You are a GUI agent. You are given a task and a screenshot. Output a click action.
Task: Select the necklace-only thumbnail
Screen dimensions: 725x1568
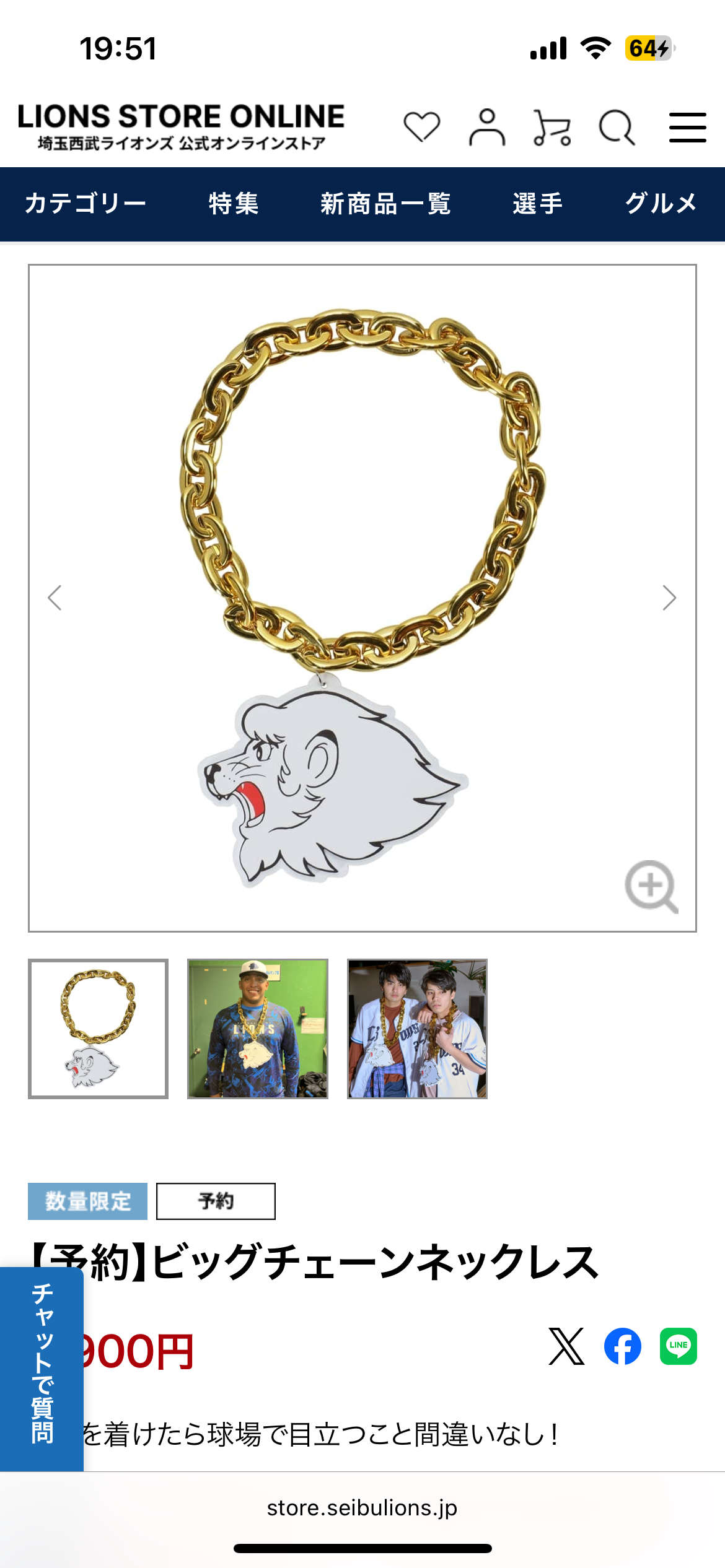coord(98,1029)
